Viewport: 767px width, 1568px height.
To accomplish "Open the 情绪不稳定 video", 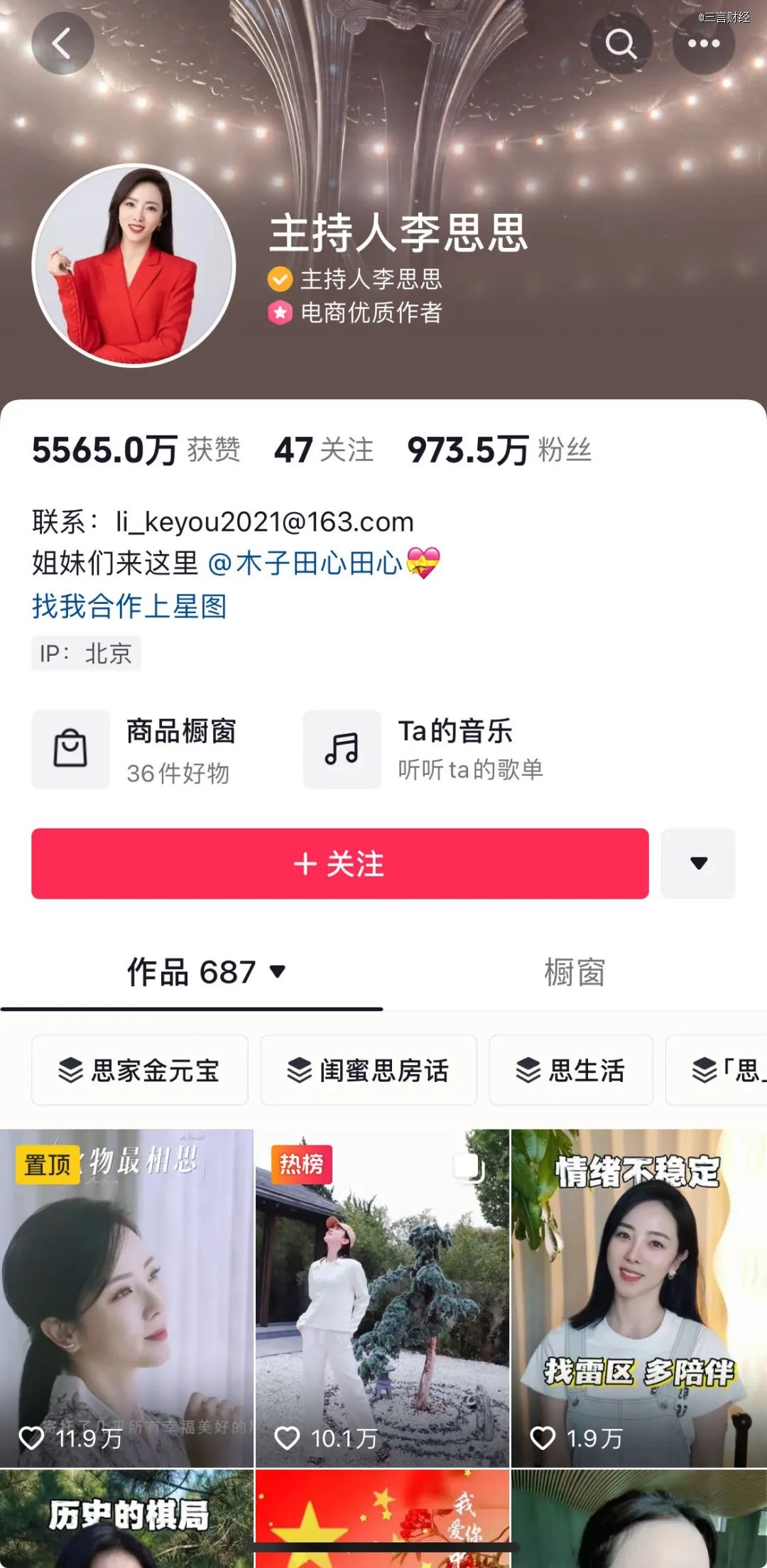I will tap(638, 1299).
